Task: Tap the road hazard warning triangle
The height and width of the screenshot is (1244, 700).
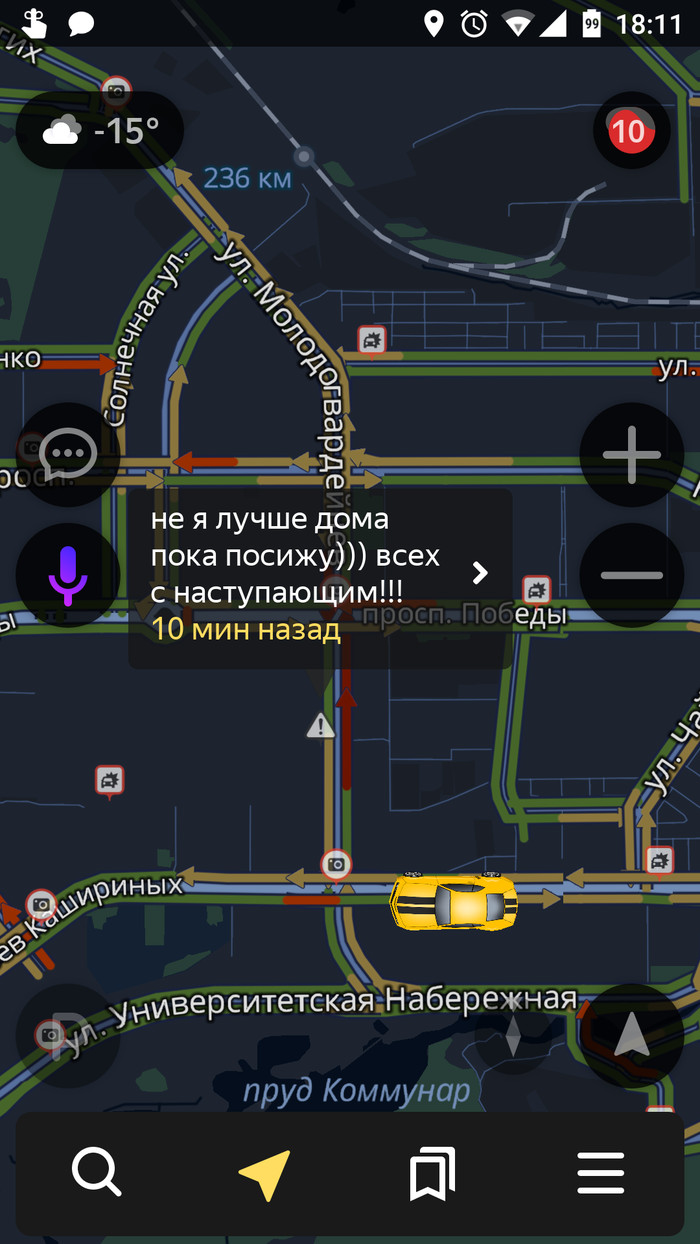Action: [320, 726]
